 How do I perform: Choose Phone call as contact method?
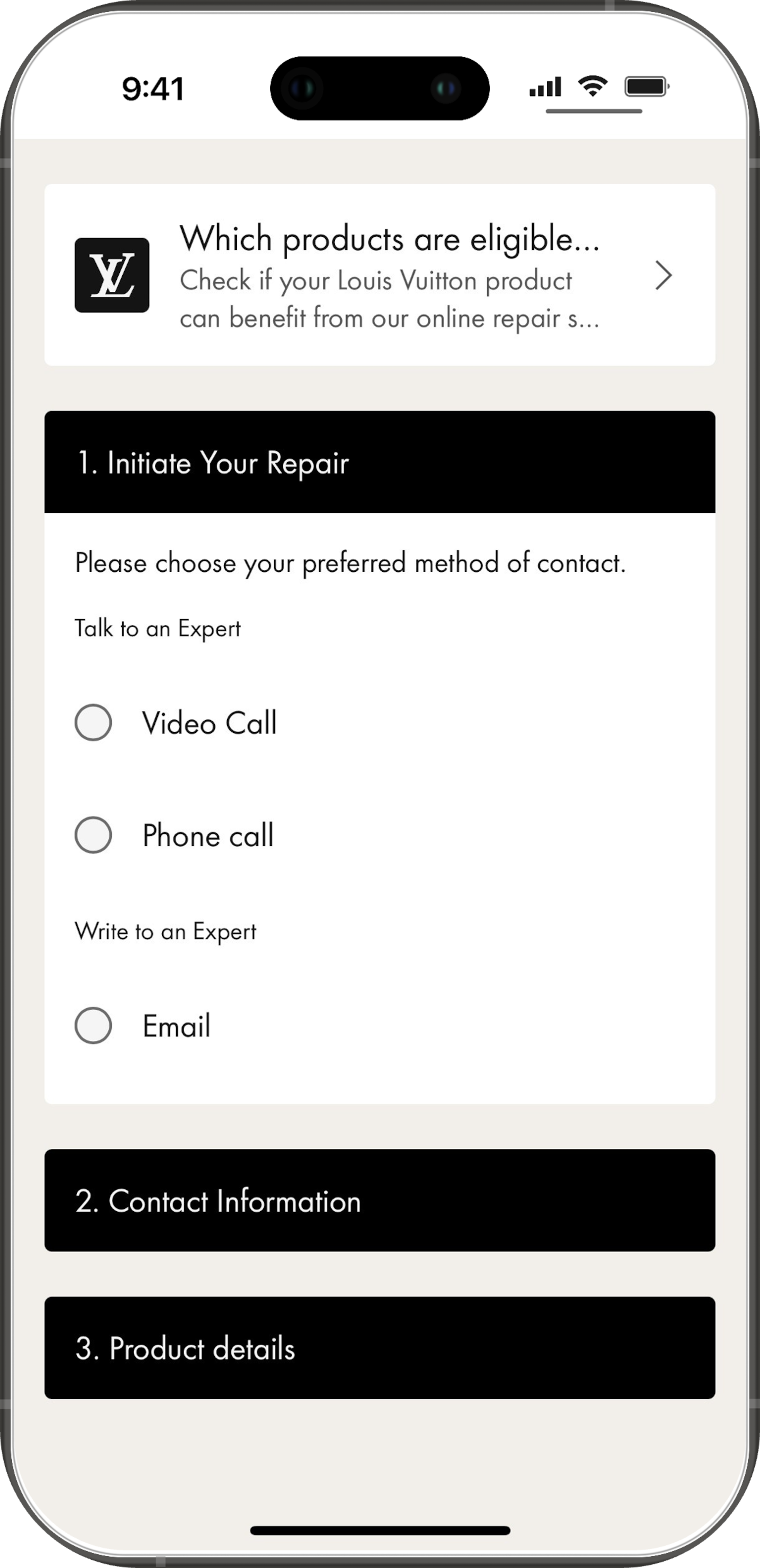pyautogui.click(x=93, y=835)
